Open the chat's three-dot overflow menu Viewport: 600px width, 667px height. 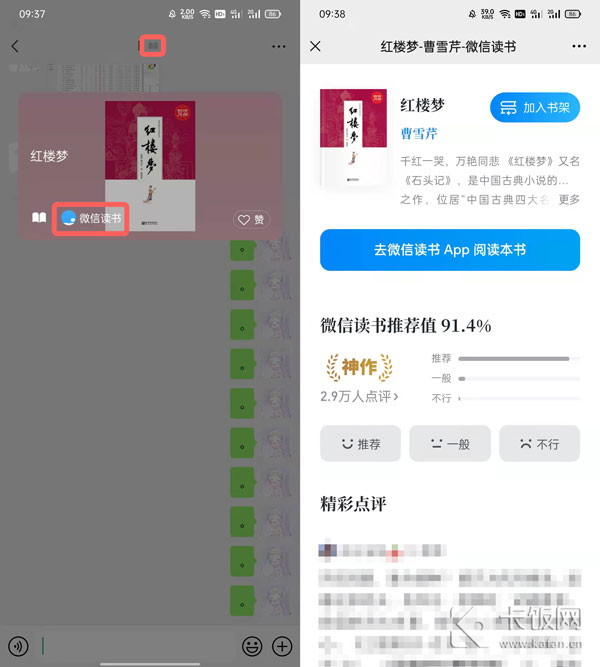click(x=279, y=46)
